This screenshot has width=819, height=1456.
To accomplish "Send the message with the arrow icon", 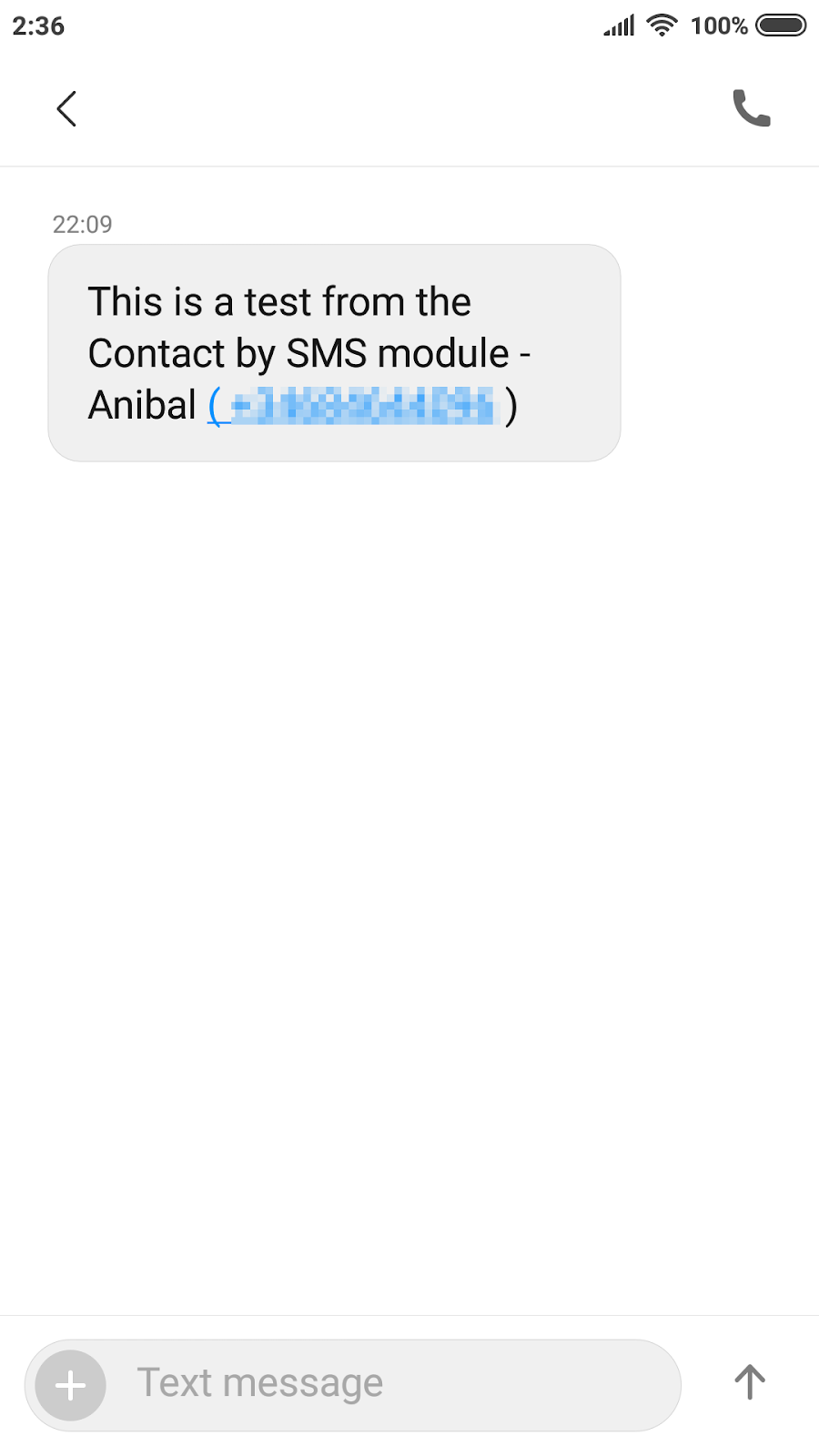I will 750,1382.
